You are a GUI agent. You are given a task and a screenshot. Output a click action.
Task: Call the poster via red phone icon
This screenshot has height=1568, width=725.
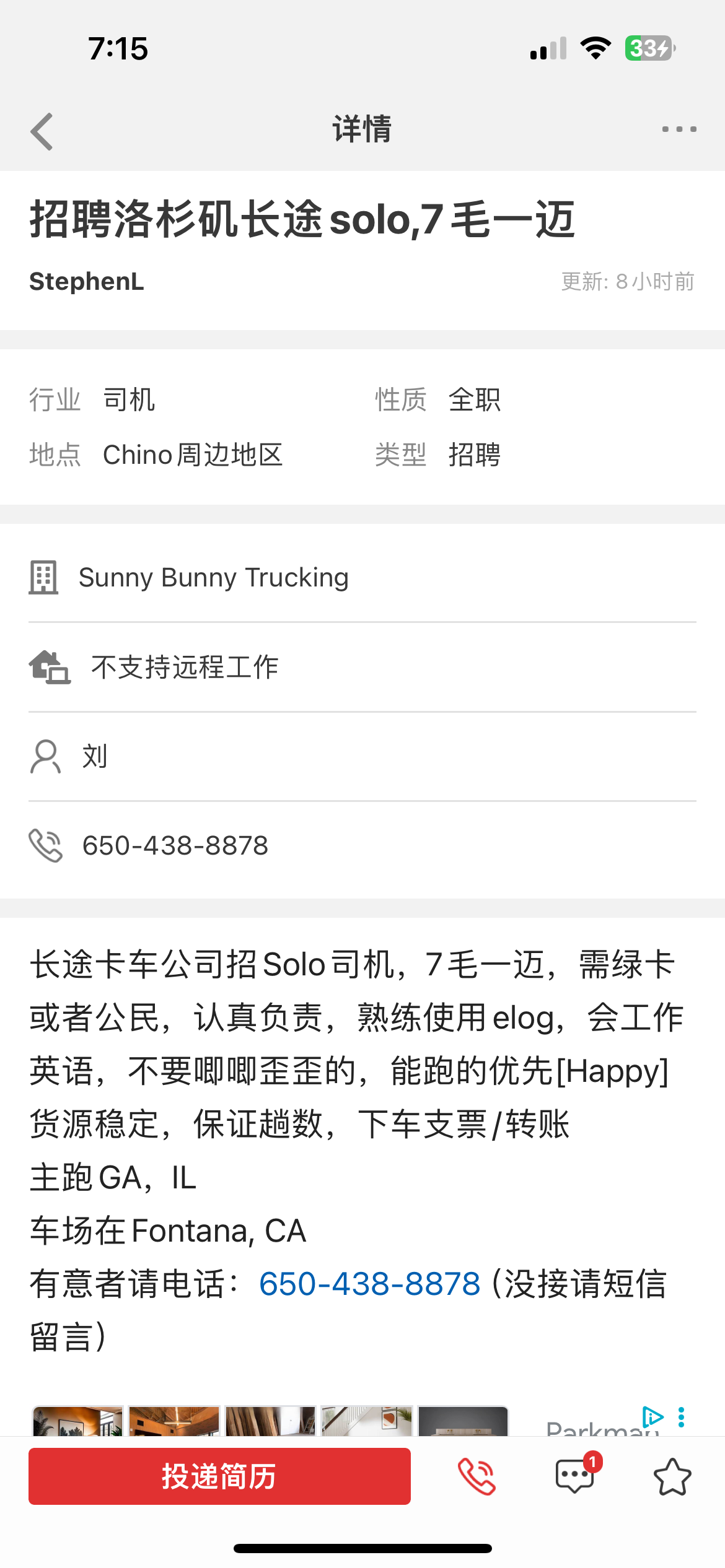point(477,1476)
